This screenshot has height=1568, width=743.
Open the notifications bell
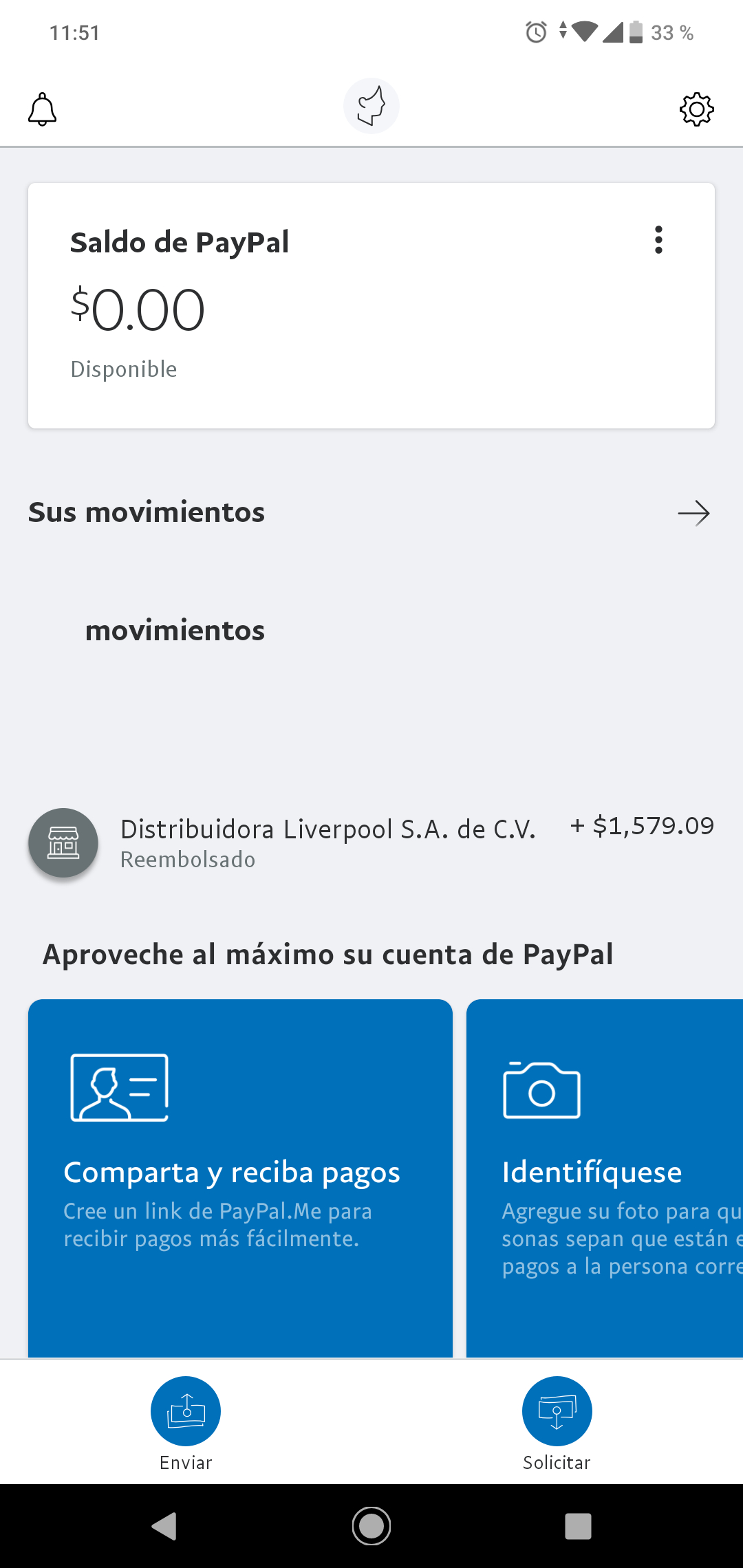coord(42,109)
